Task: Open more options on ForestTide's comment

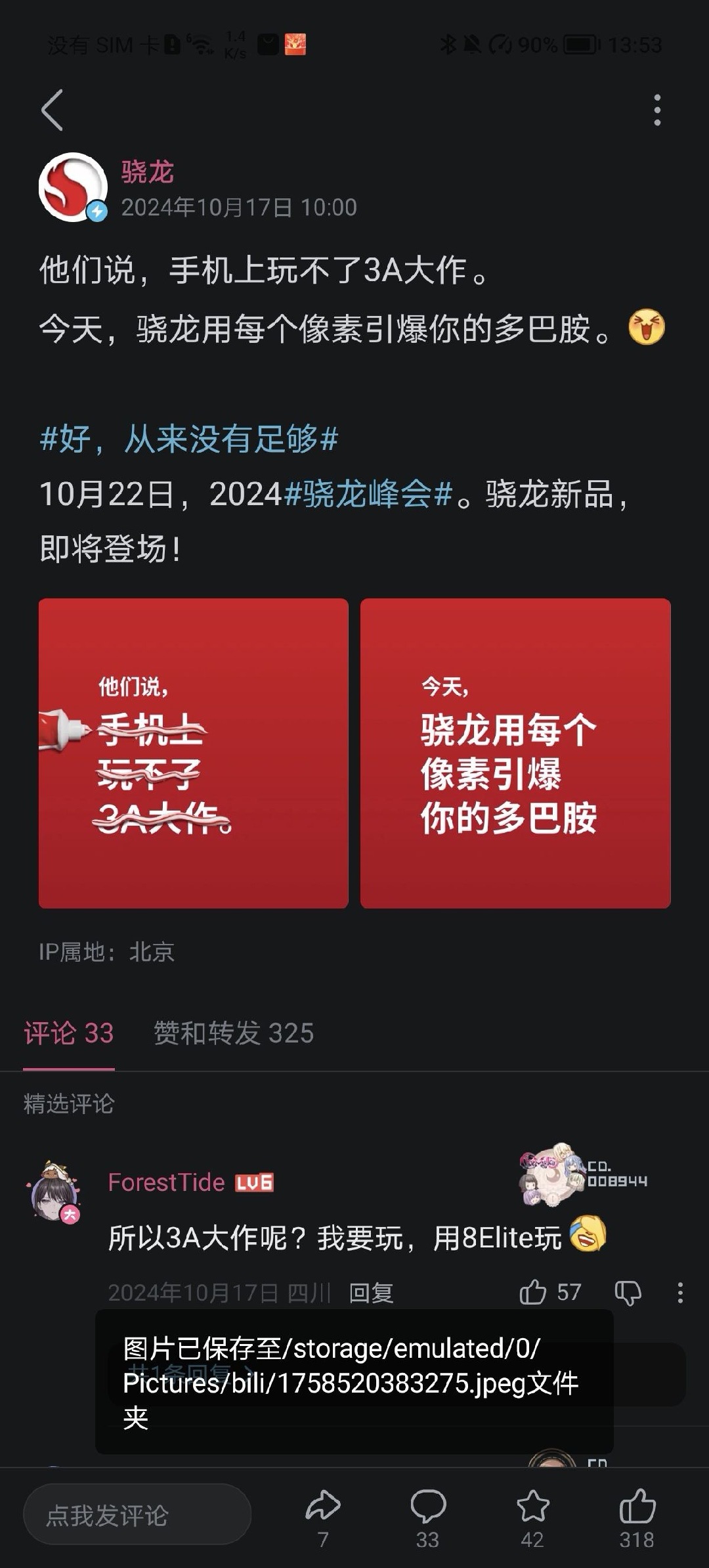Action: 680,1293
